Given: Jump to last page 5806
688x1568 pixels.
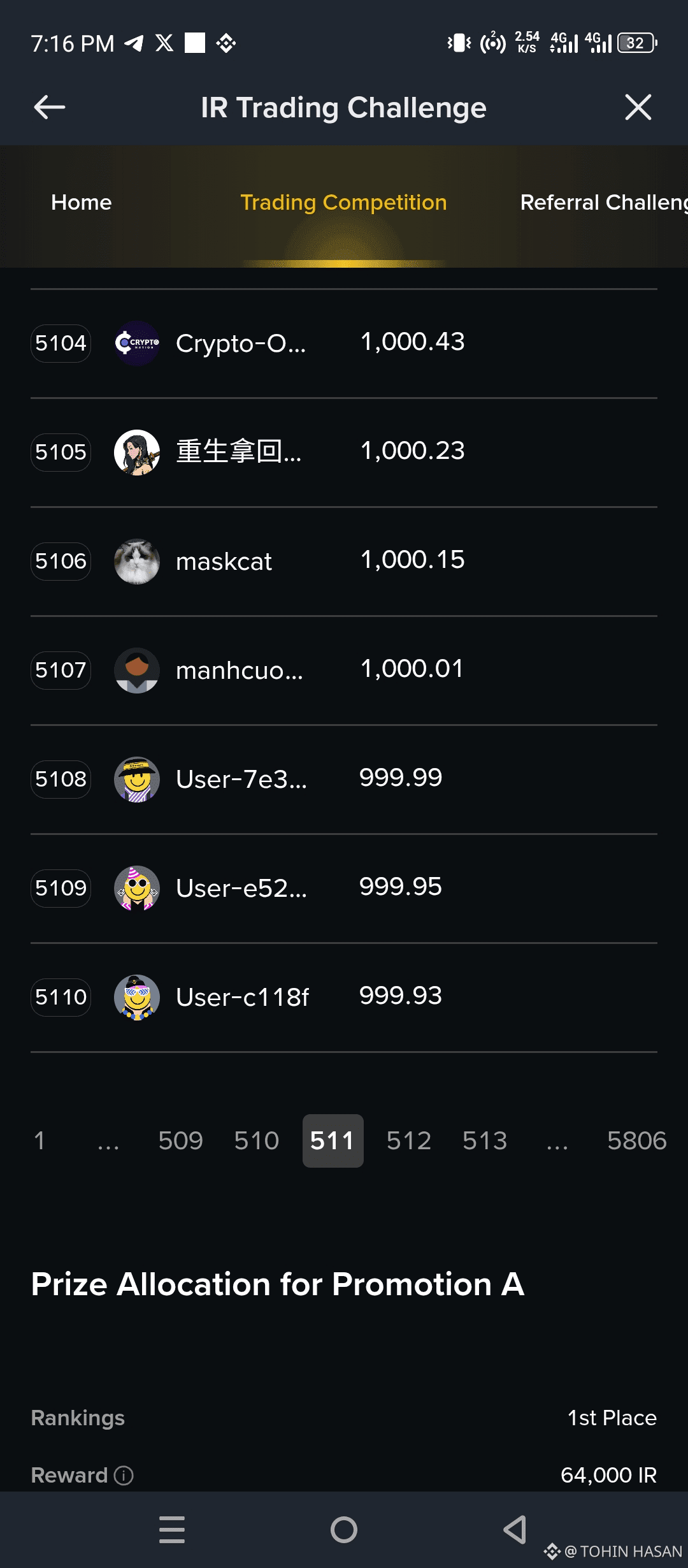Looking at the screenshot, I should pos(636,1140).
